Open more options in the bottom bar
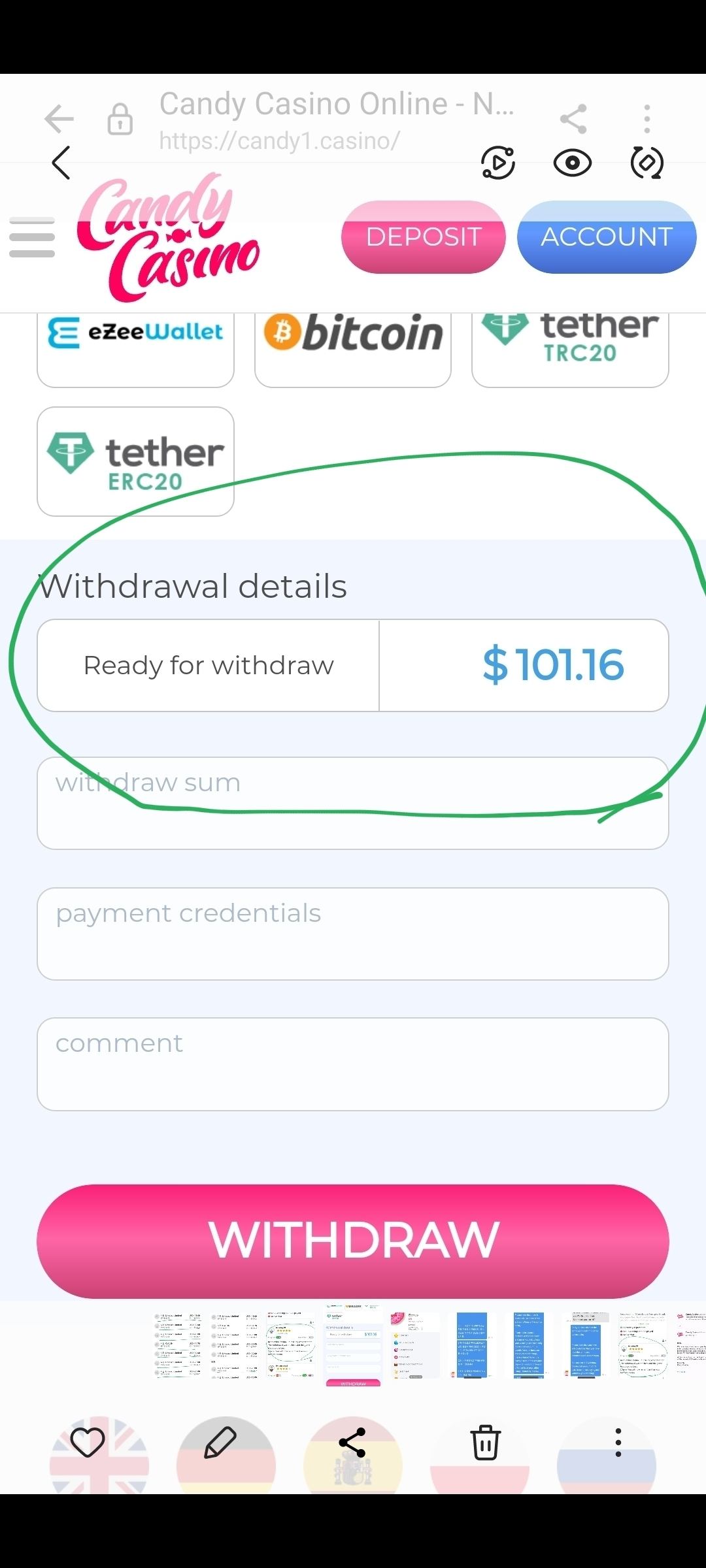 (618, 1442)
